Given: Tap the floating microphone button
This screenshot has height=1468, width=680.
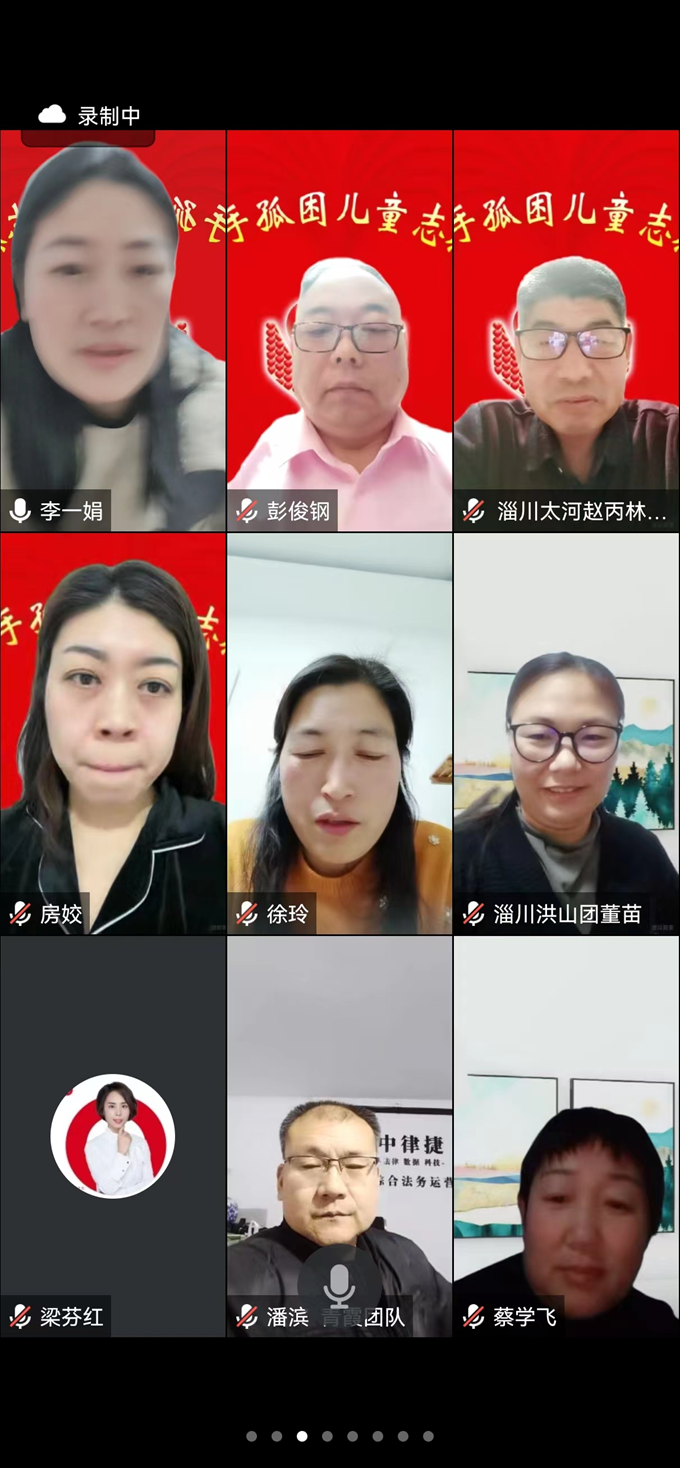Looking at the screenshot, I should (x=339, y=1285).
